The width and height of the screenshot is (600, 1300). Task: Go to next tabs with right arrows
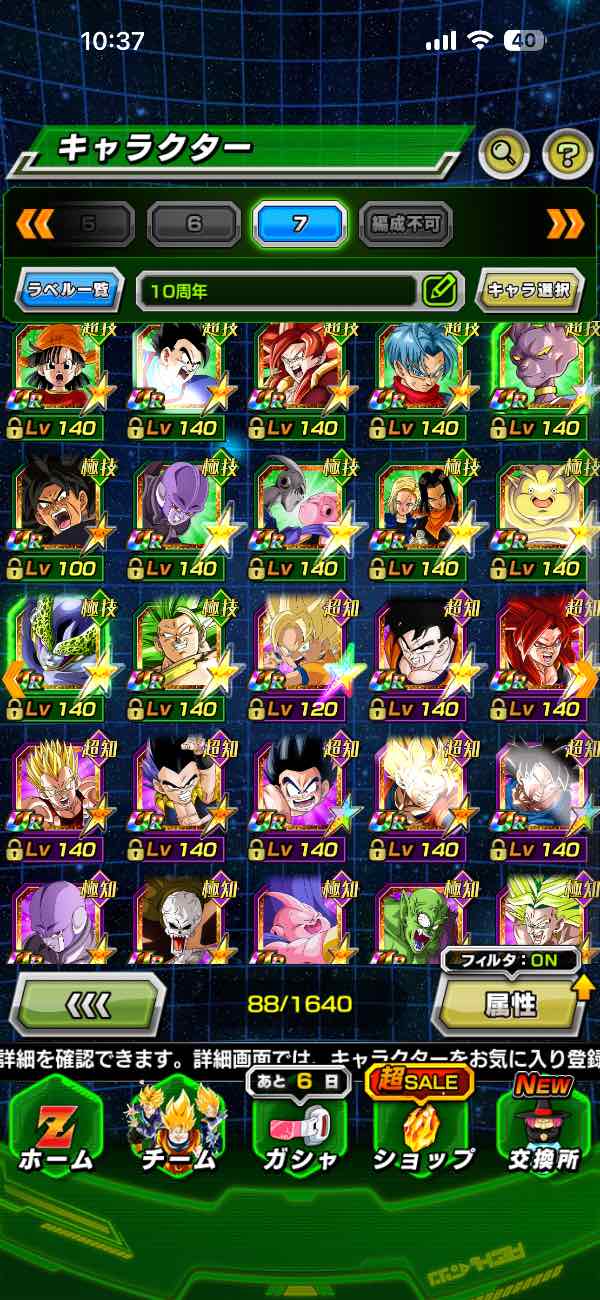point(566,223)
